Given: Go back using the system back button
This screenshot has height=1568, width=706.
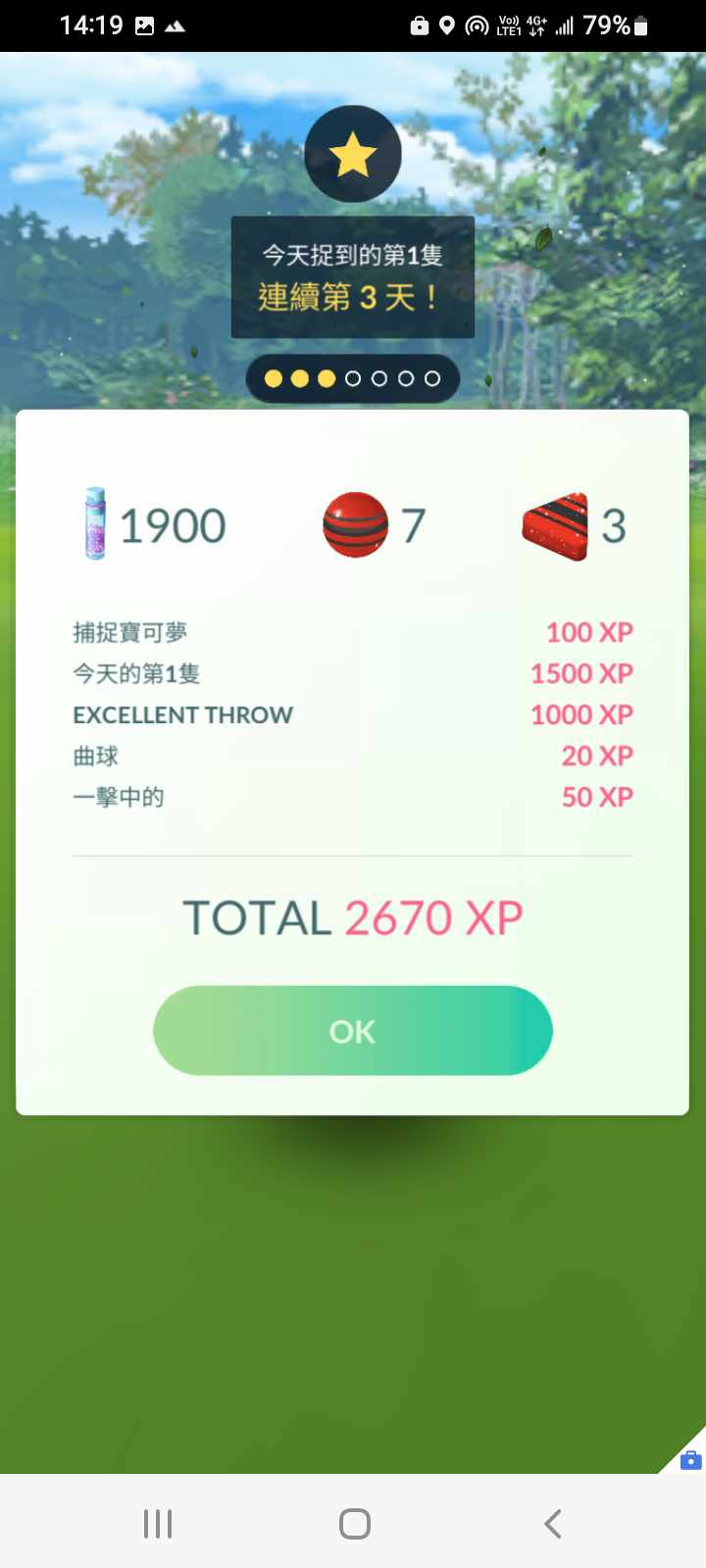Looking at the screenshot, I should [553, 1523].
